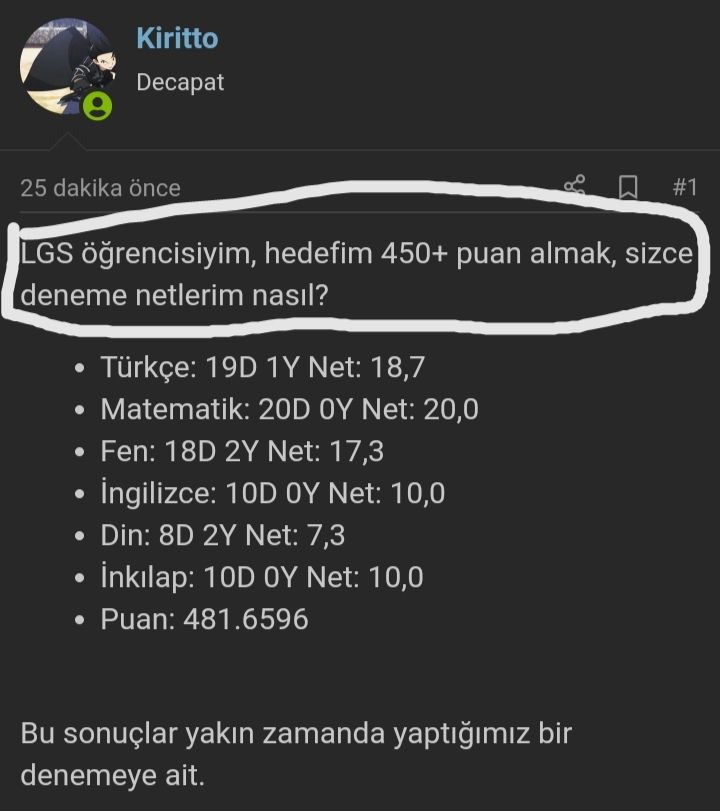The width and height of the screenshot is (720, 811).
Task: Tap Kiritto's avatar picture
Action: pos(66,66)
